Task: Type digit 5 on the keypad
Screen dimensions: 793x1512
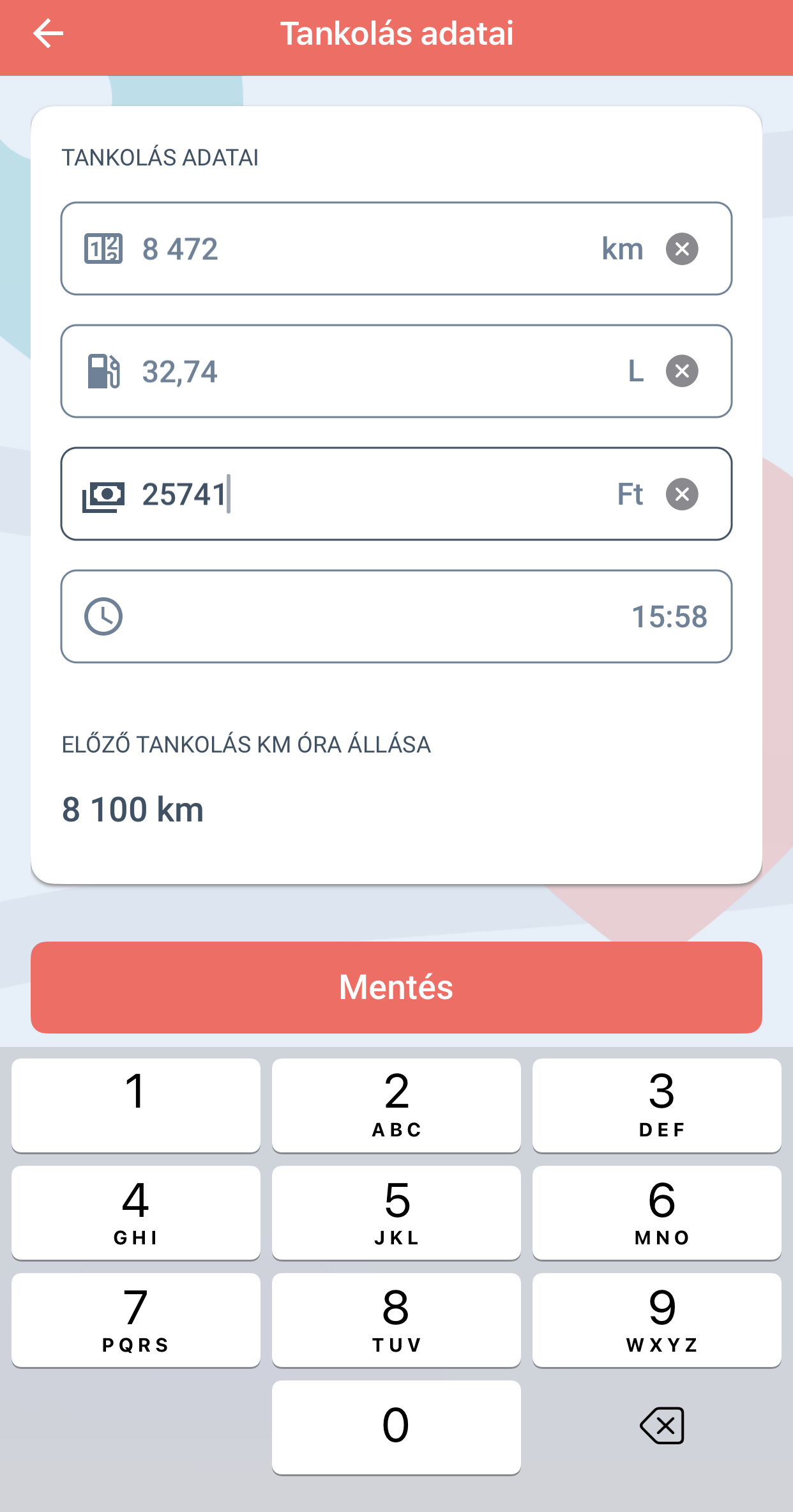Action: pyautogui.click(x=396, y=1212)
